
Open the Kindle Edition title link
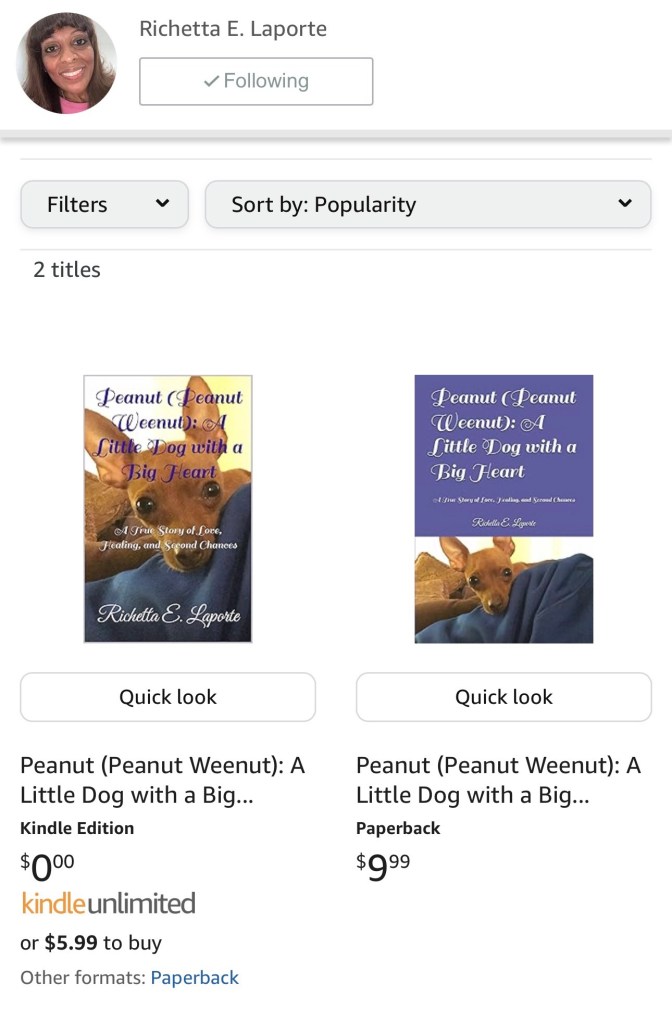coord(163,780)
